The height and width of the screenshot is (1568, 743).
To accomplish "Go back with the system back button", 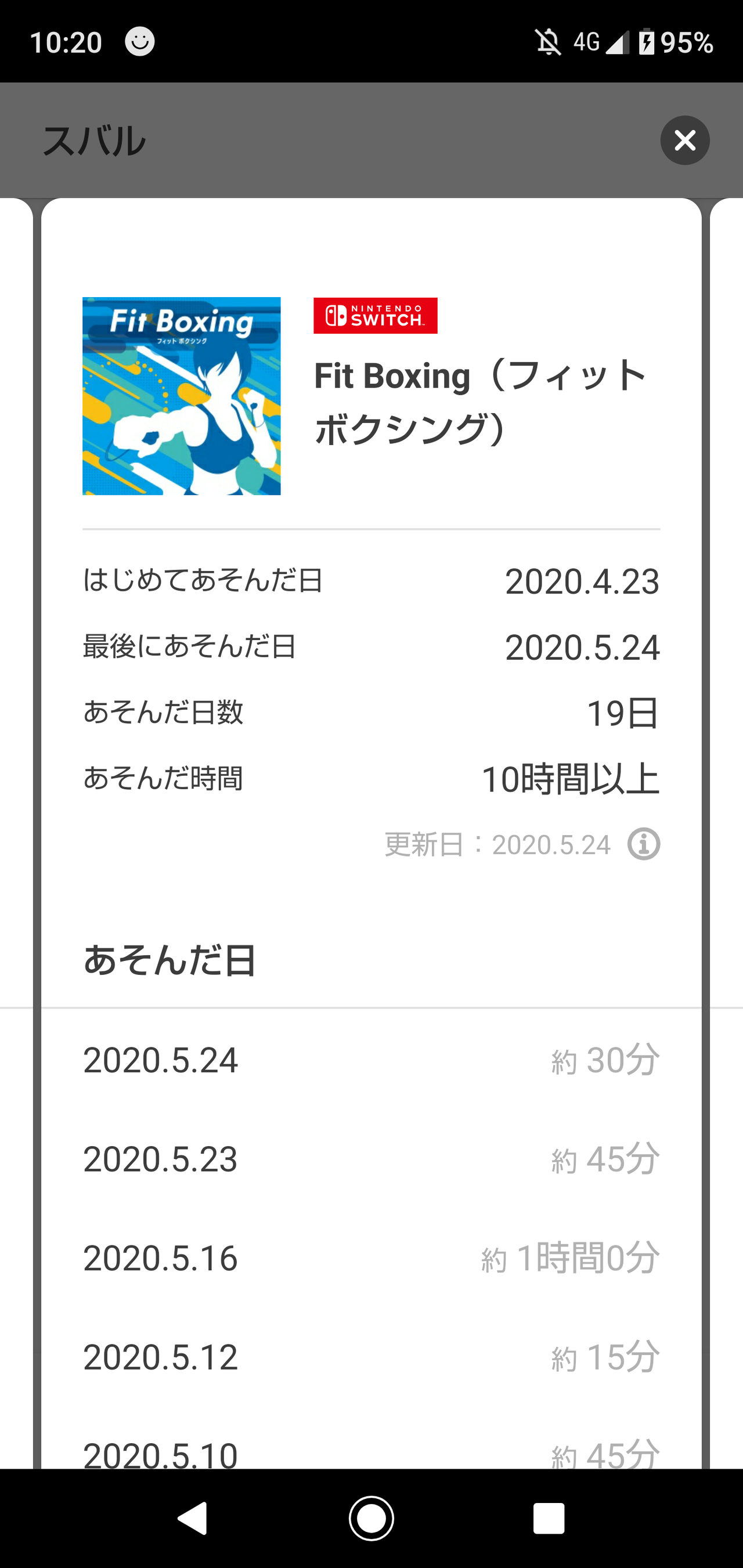I will point(194,1518).
